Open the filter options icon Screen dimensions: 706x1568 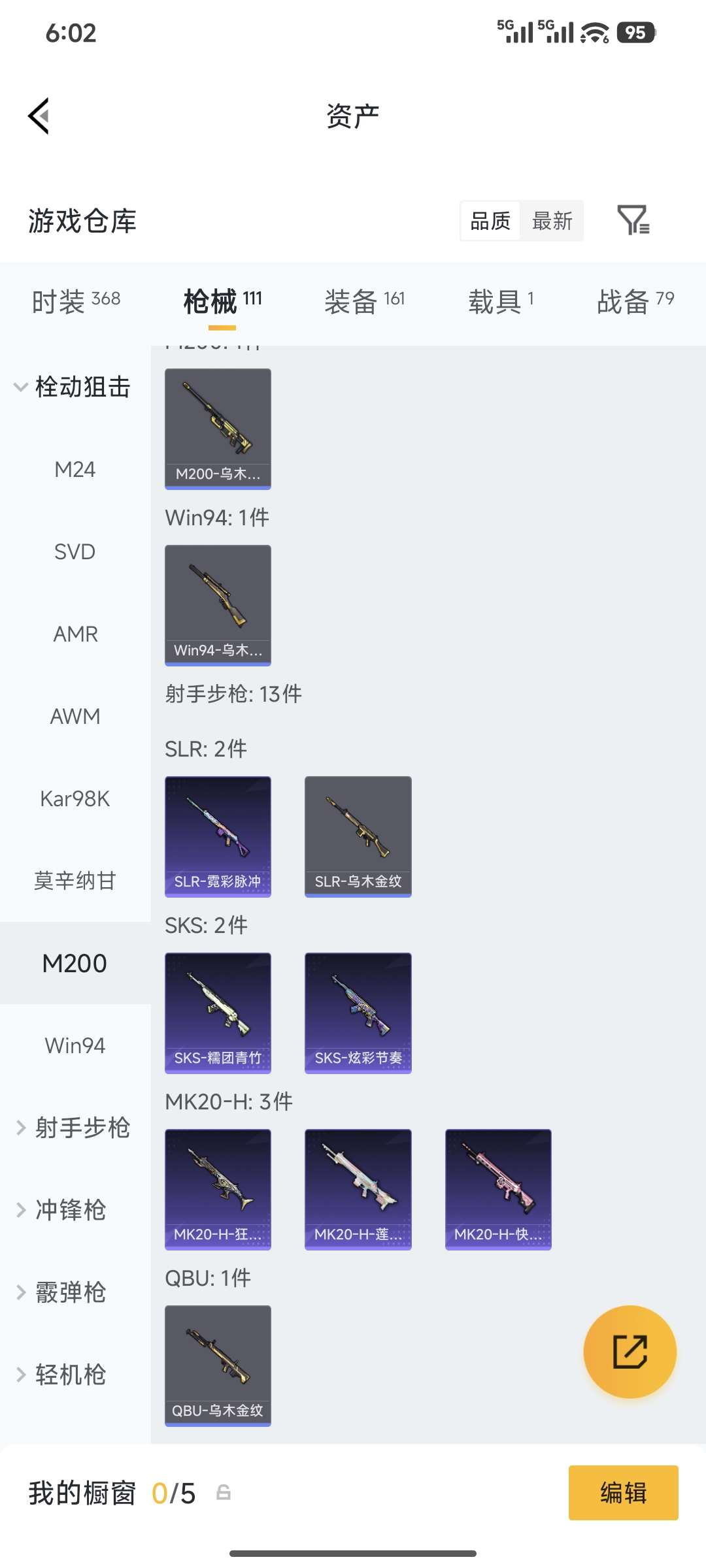(x=633, y=221)
